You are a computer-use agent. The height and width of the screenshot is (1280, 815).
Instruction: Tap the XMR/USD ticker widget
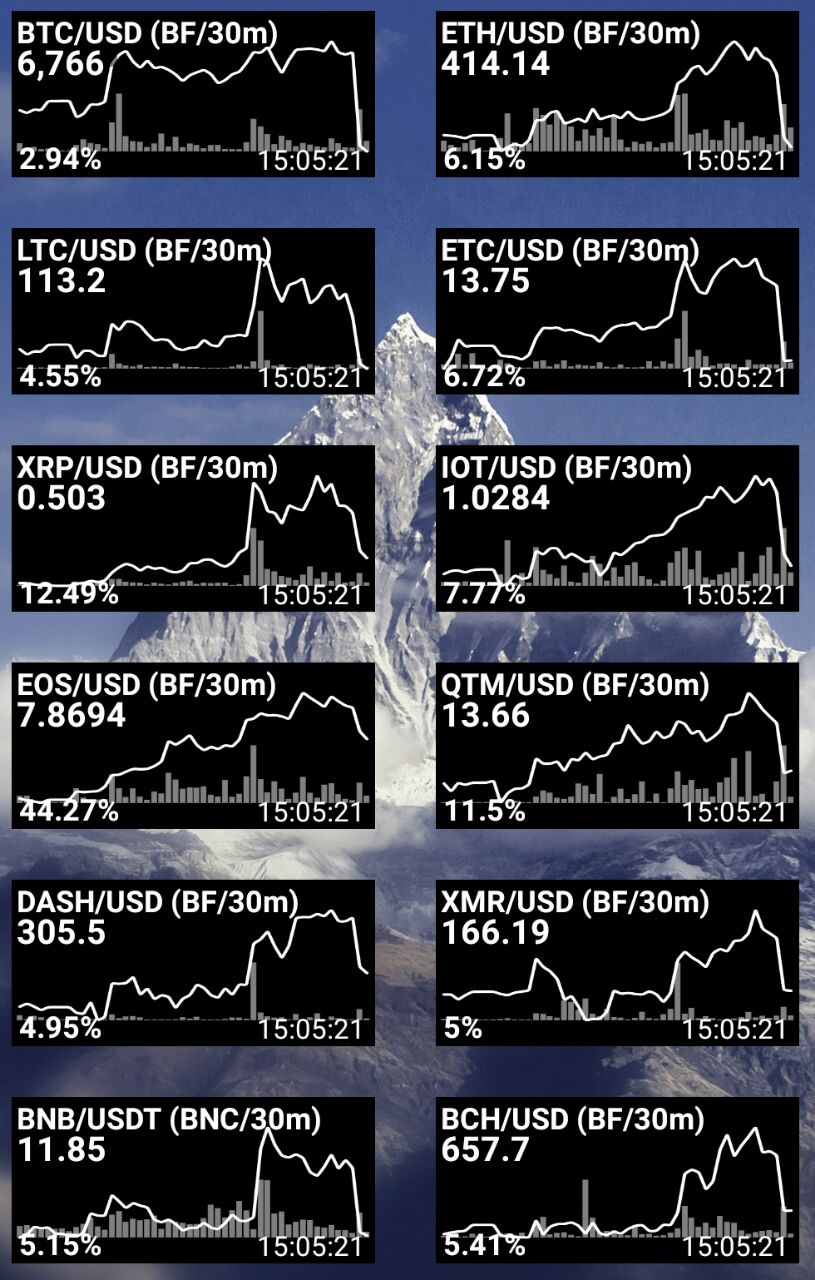[618, 962]
